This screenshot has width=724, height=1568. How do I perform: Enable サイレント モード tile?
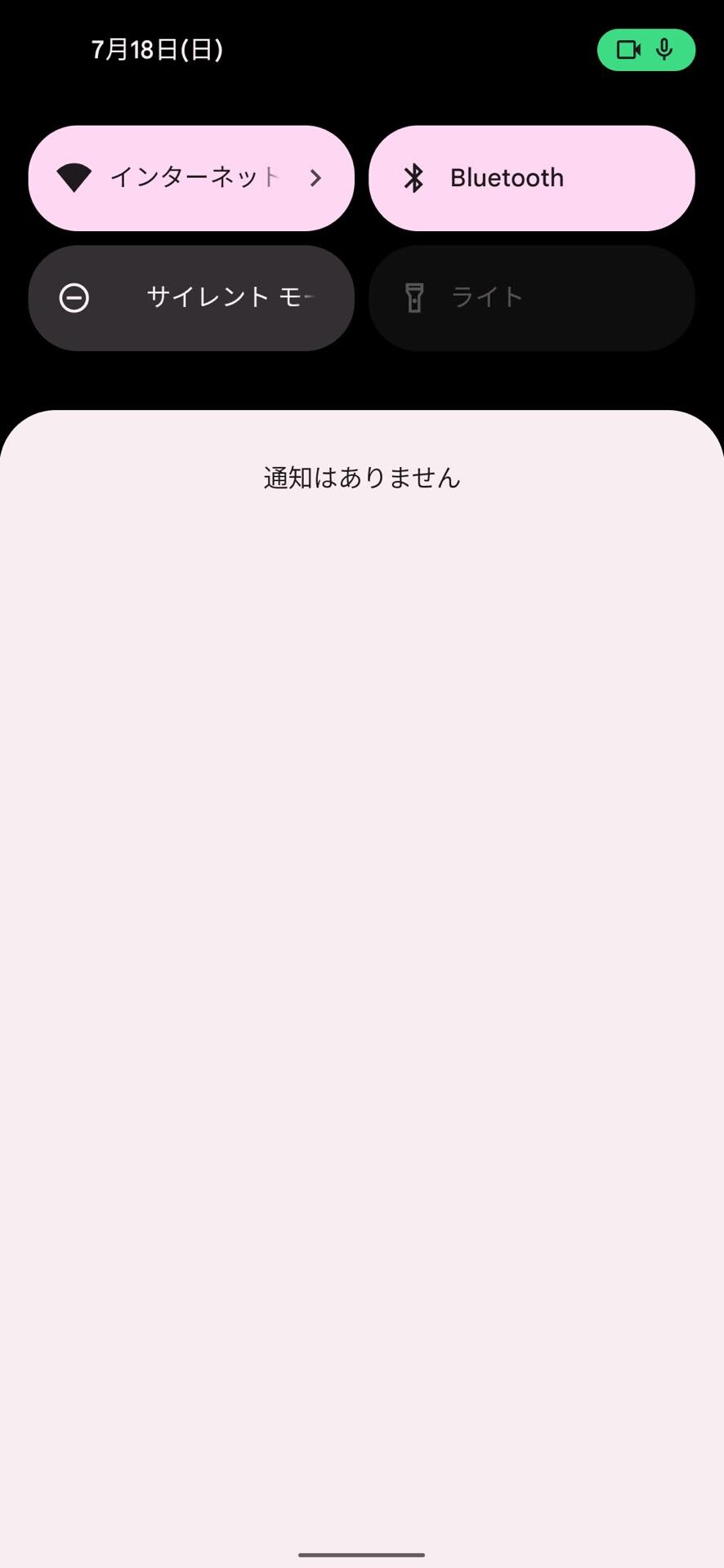[191, 298]
